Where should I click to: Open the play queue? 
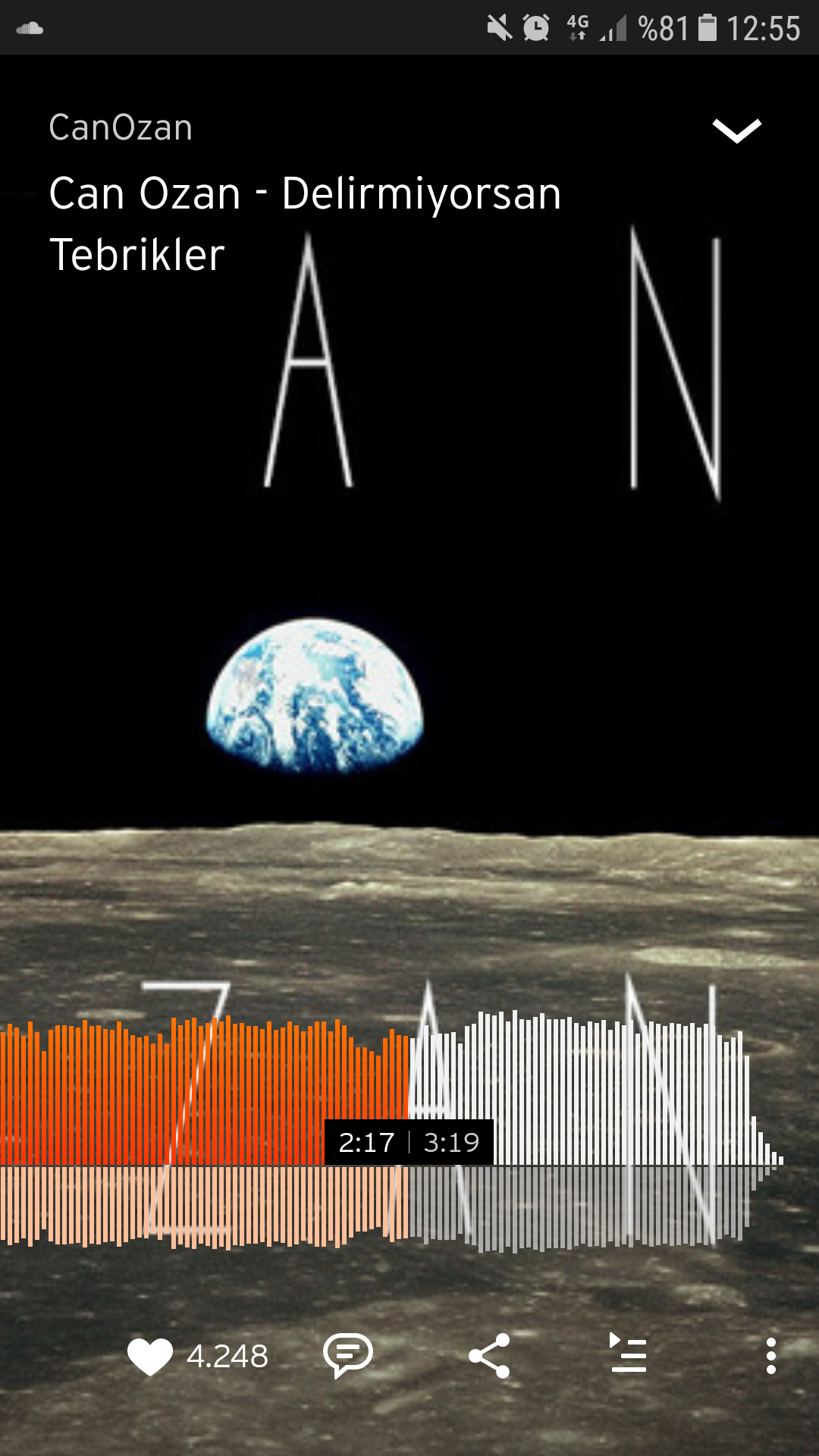coord(629,1354)
